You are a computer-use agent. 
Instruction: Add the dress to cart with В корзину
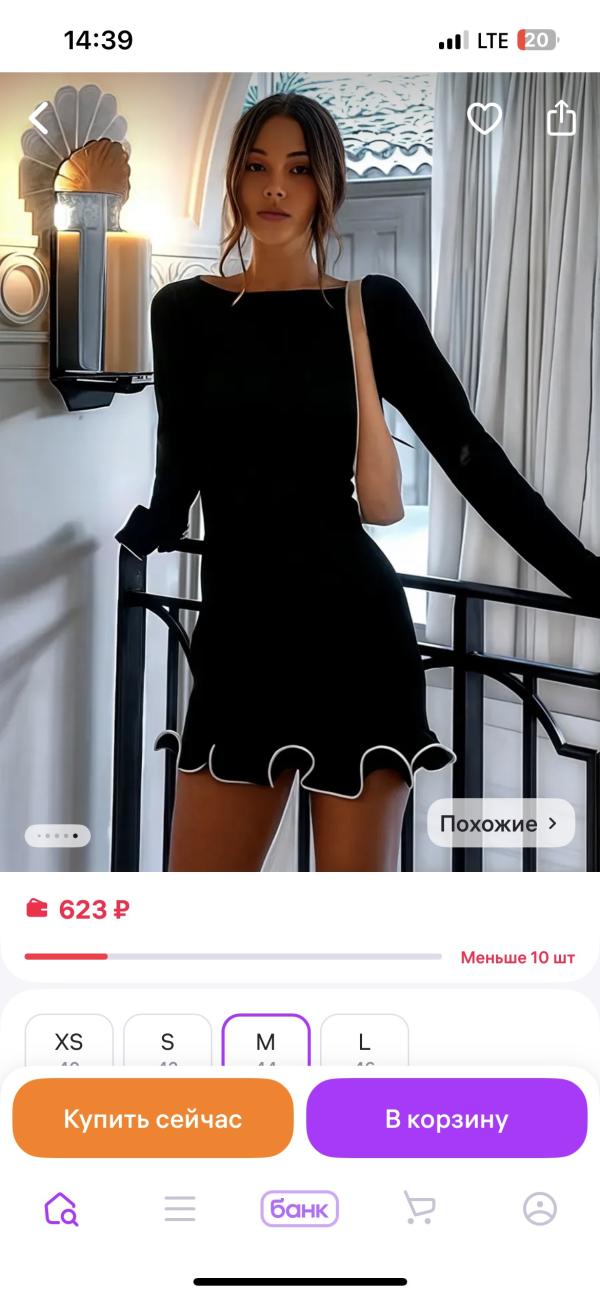pyautogui.click(x=446, y=1118)
